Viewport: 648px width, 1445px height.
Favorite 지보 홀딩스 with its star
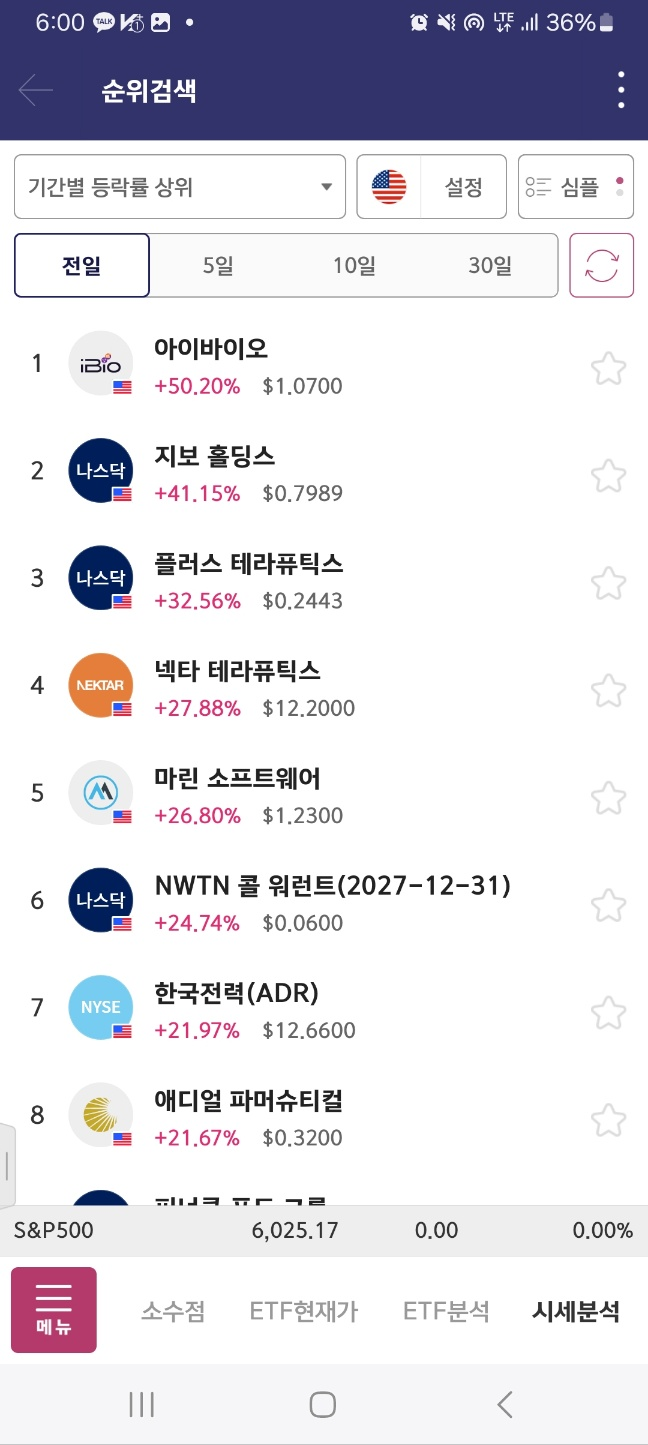[x=608, y=475]
